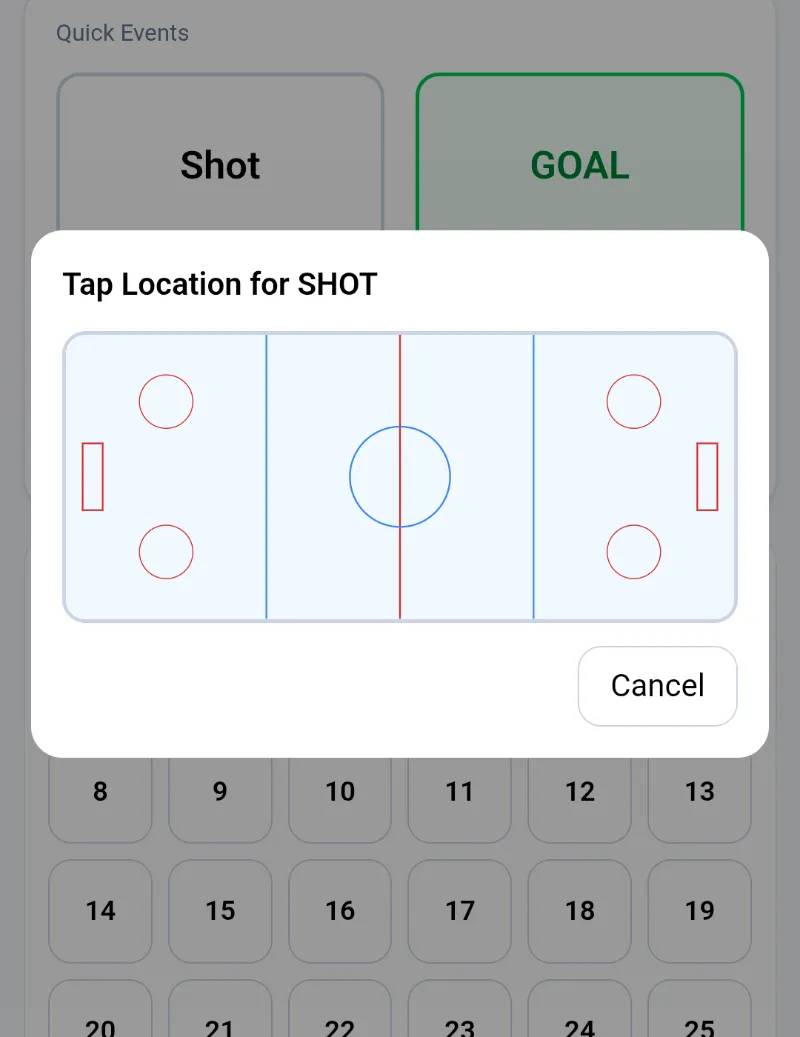Tap the top-right faceoff circle

(x=634, y=402)
